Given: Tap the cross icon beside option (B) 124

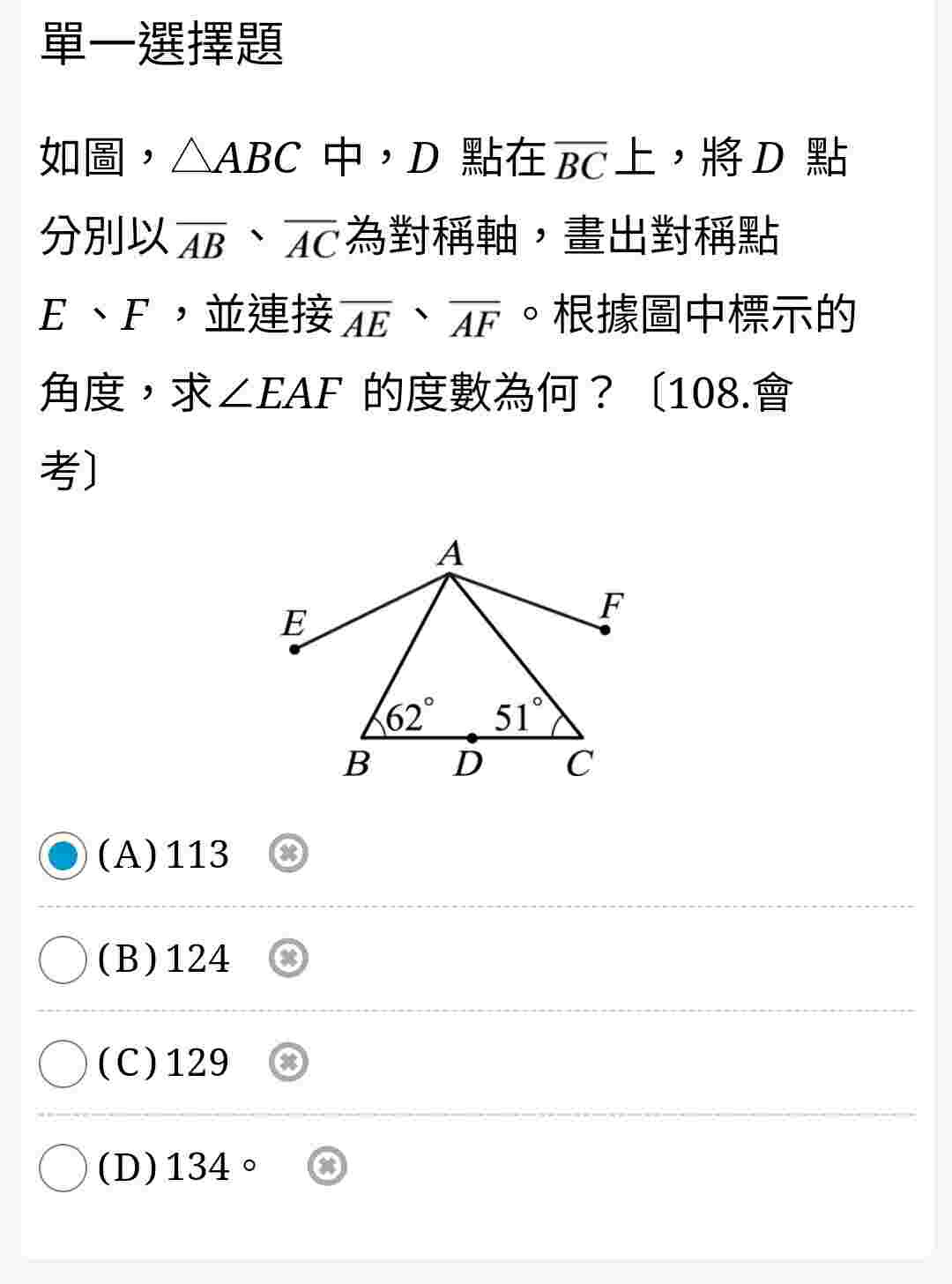Looking at the screenshot, I should (x=288, y=959).
